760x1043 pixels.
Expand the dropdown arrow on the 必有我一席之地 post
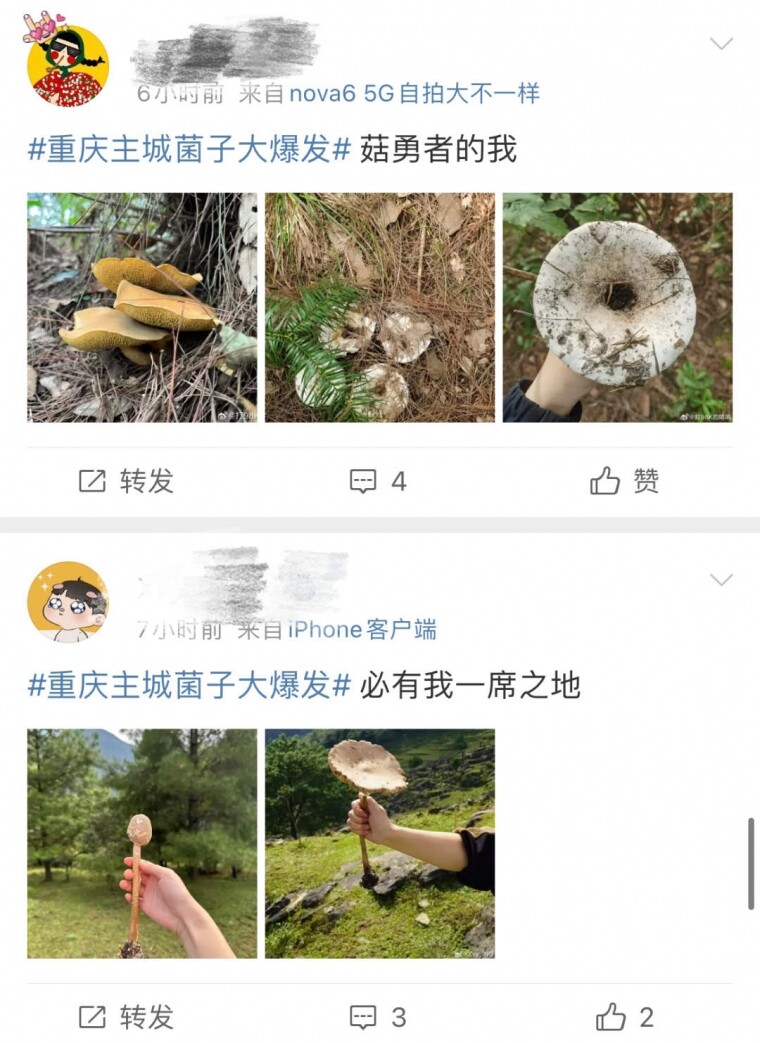(721, 580)
